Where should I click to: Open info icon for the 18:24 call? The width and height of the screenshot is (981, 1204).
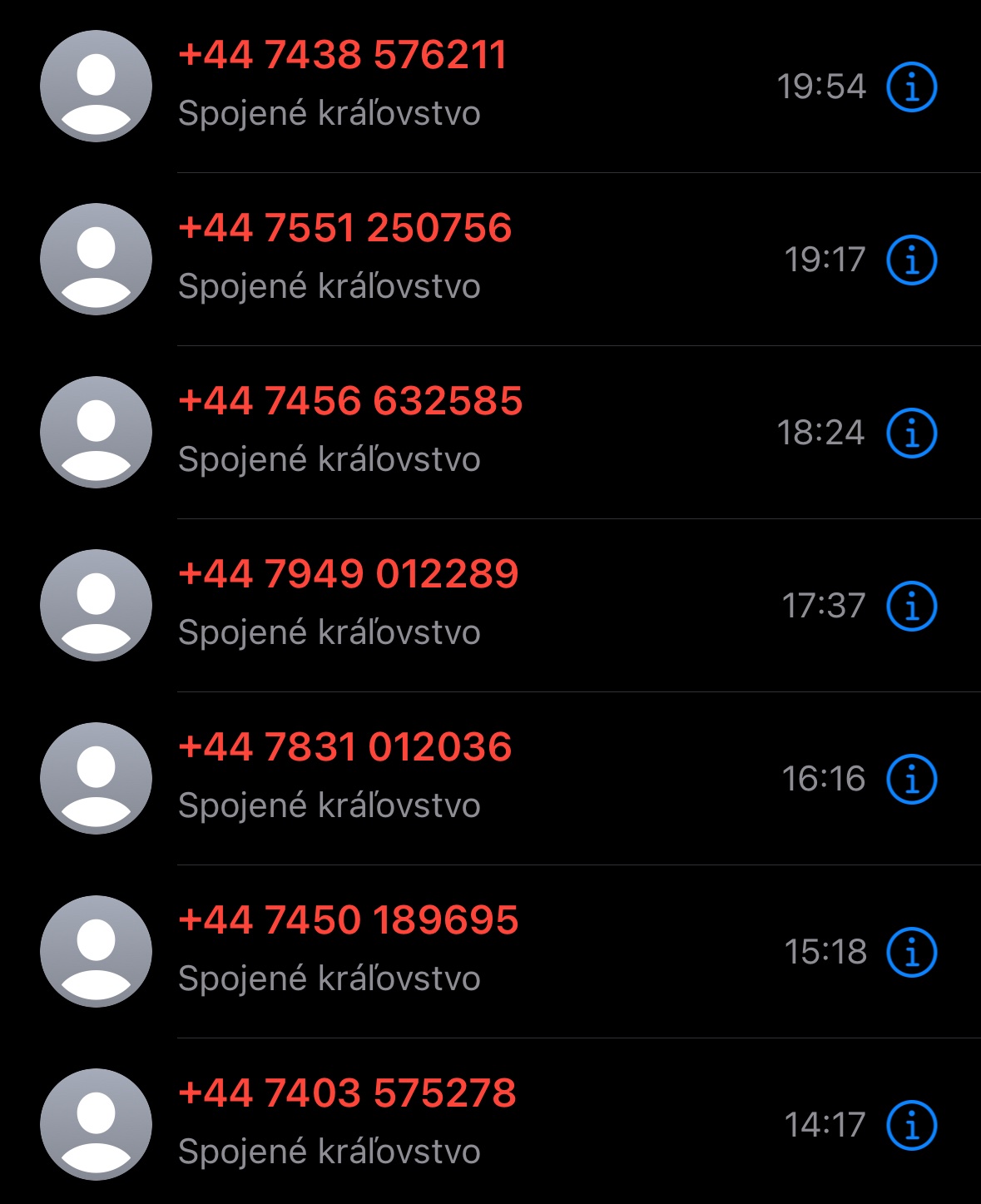(x=911, y=433)
